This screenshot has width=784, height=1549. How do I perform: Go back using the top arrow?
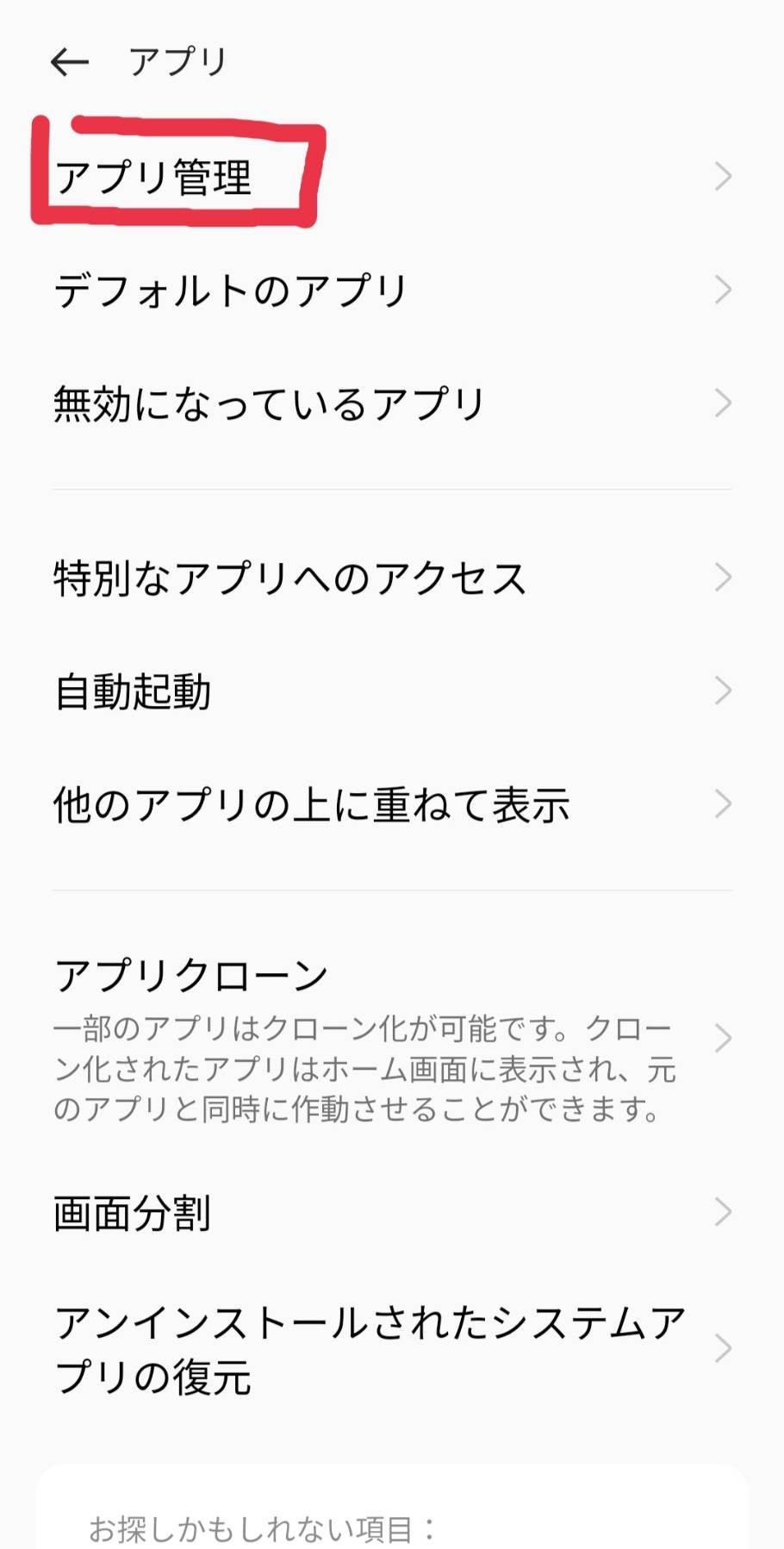70,62
